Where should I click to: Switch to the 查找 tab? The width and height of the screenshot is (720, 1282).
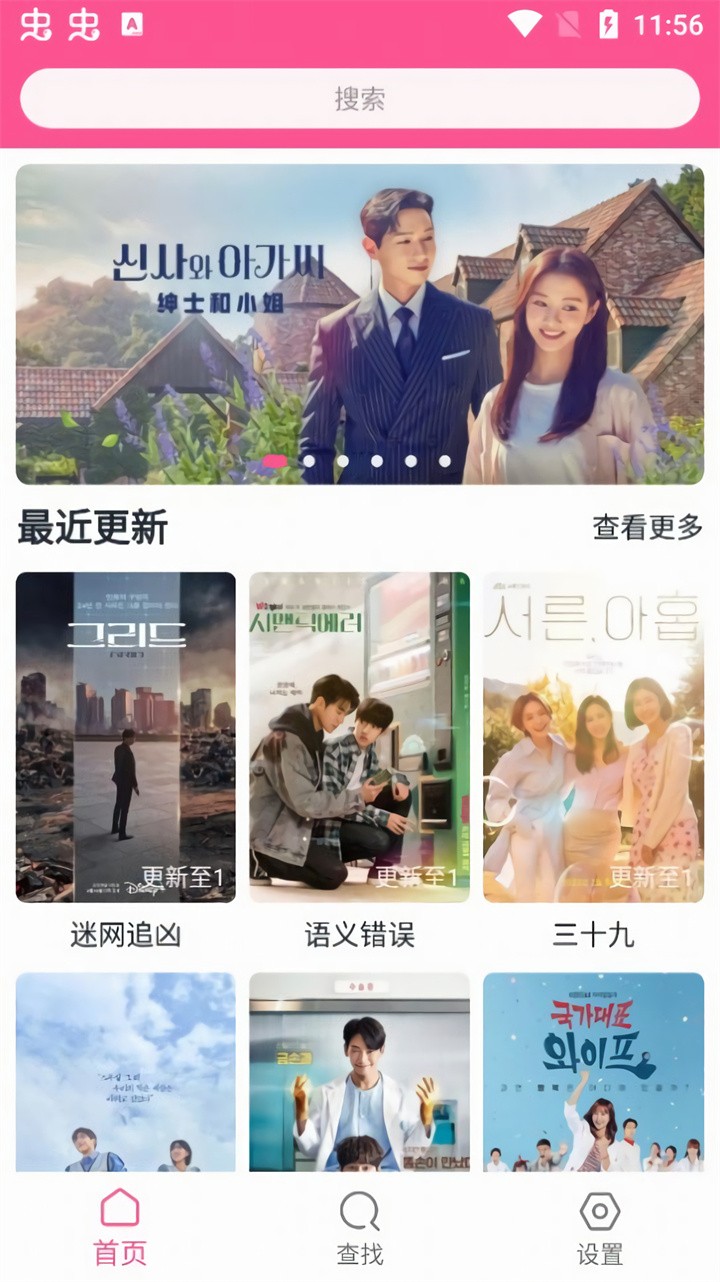[x=359, y=1228]
